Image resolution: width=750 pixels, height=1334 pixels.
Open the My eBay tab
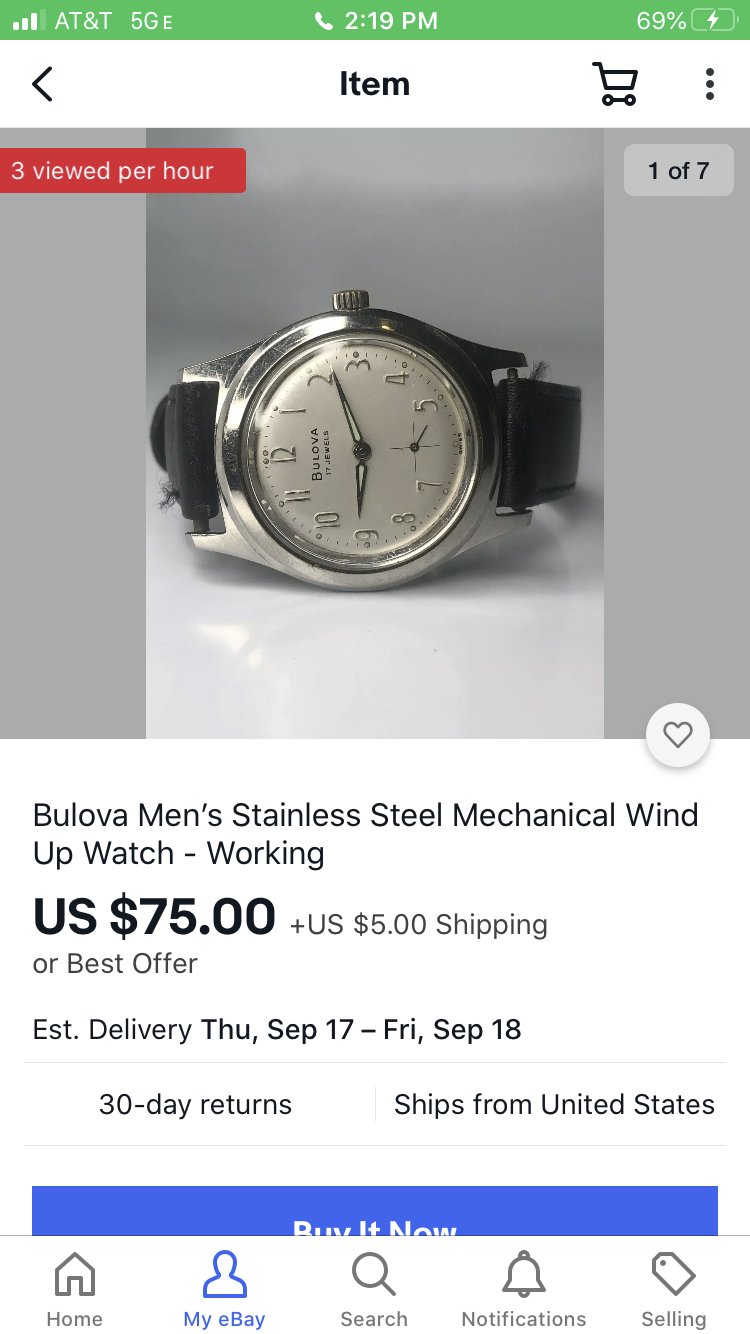click(224, 1288)
